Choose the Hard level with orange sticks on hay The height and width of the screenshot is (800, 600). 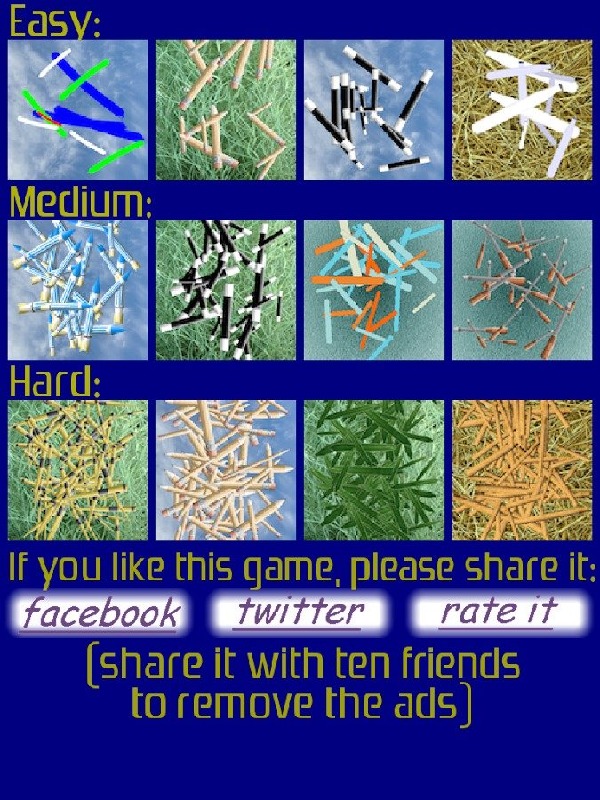click(522, 470)
